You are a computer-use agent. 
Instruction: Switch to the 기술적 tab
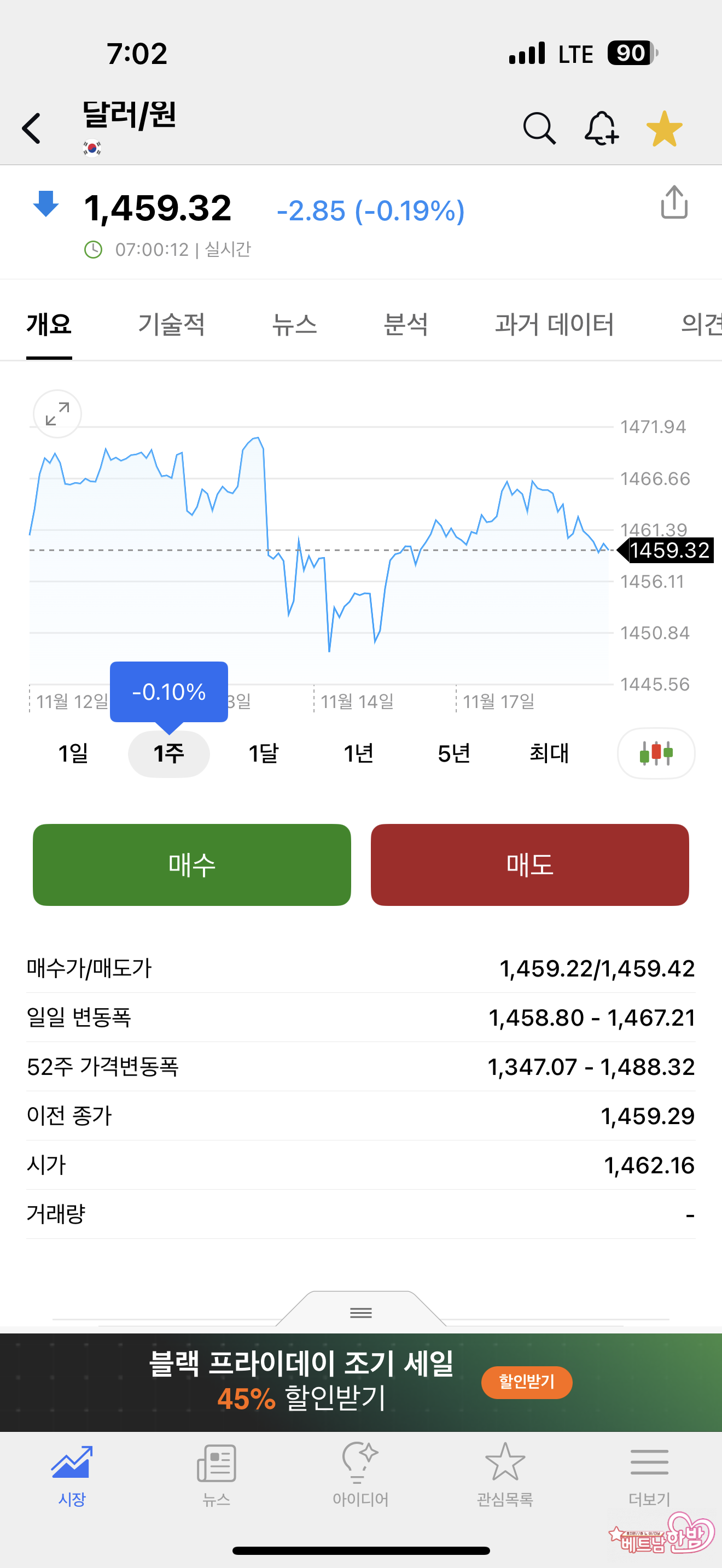tap(171, 324)
